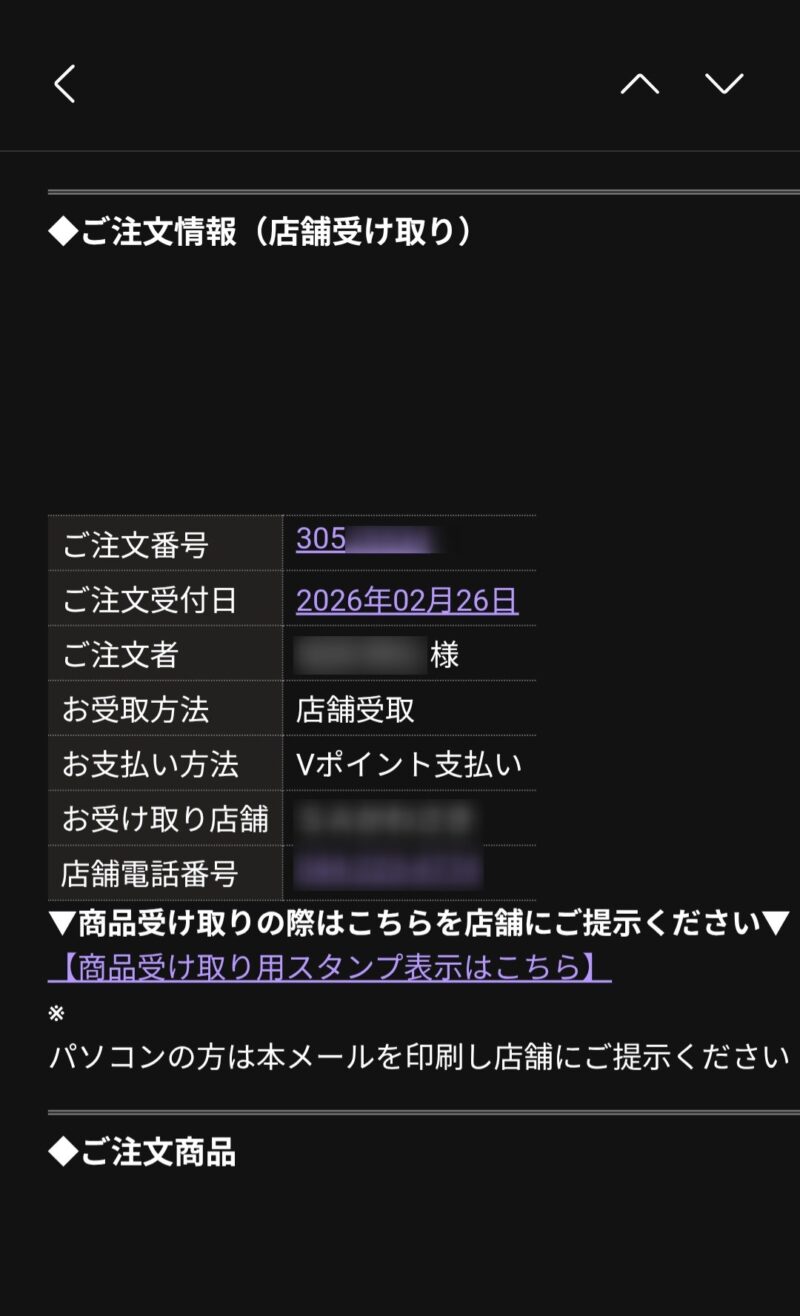This screenshot has height=1316, width=800.
Task: Go back from this email
Action: tap(65, 84)
